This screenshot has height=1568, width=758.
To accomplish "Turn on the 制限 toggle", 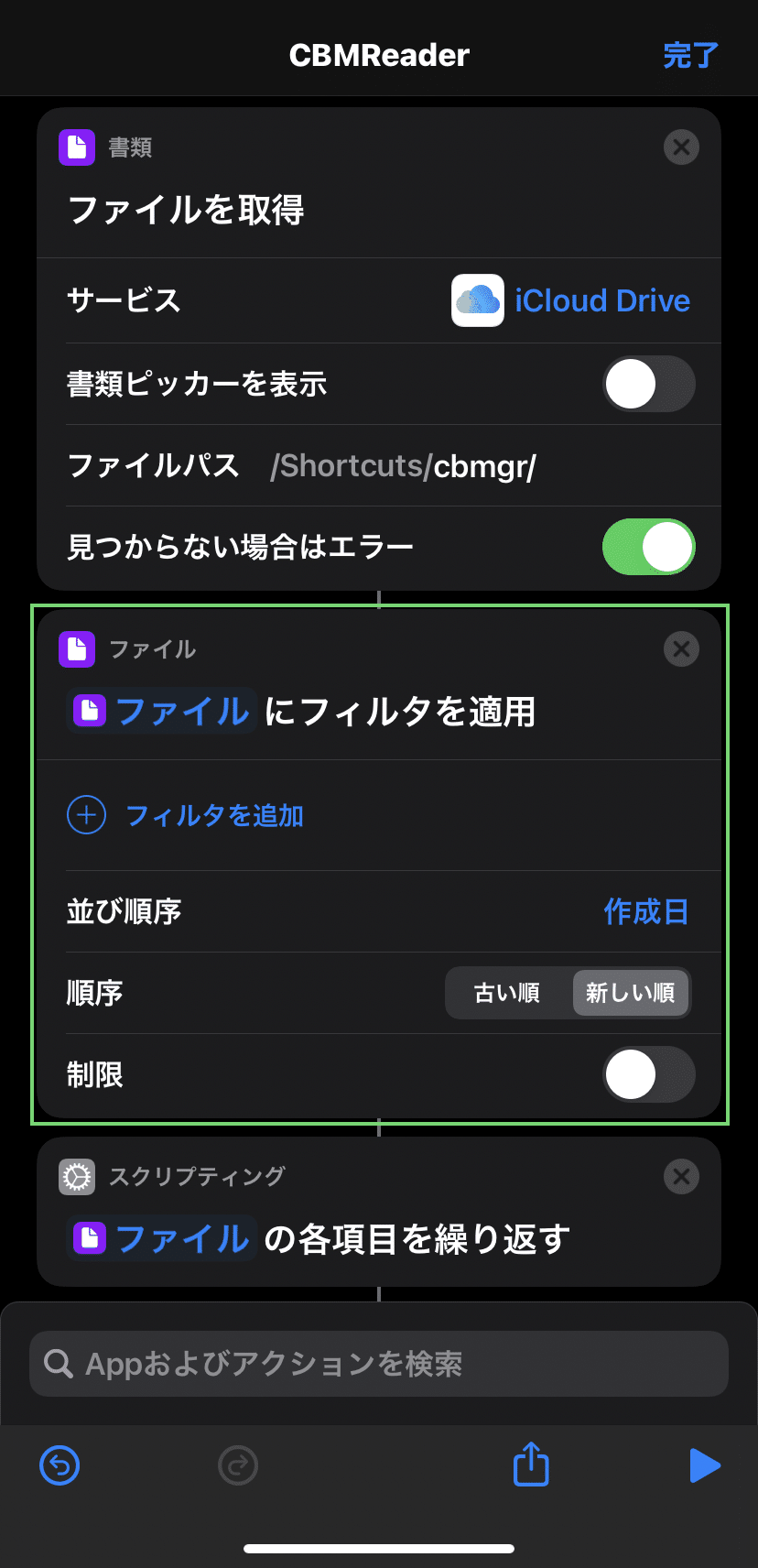I will pyautogui.click(x=649, y=1075).
